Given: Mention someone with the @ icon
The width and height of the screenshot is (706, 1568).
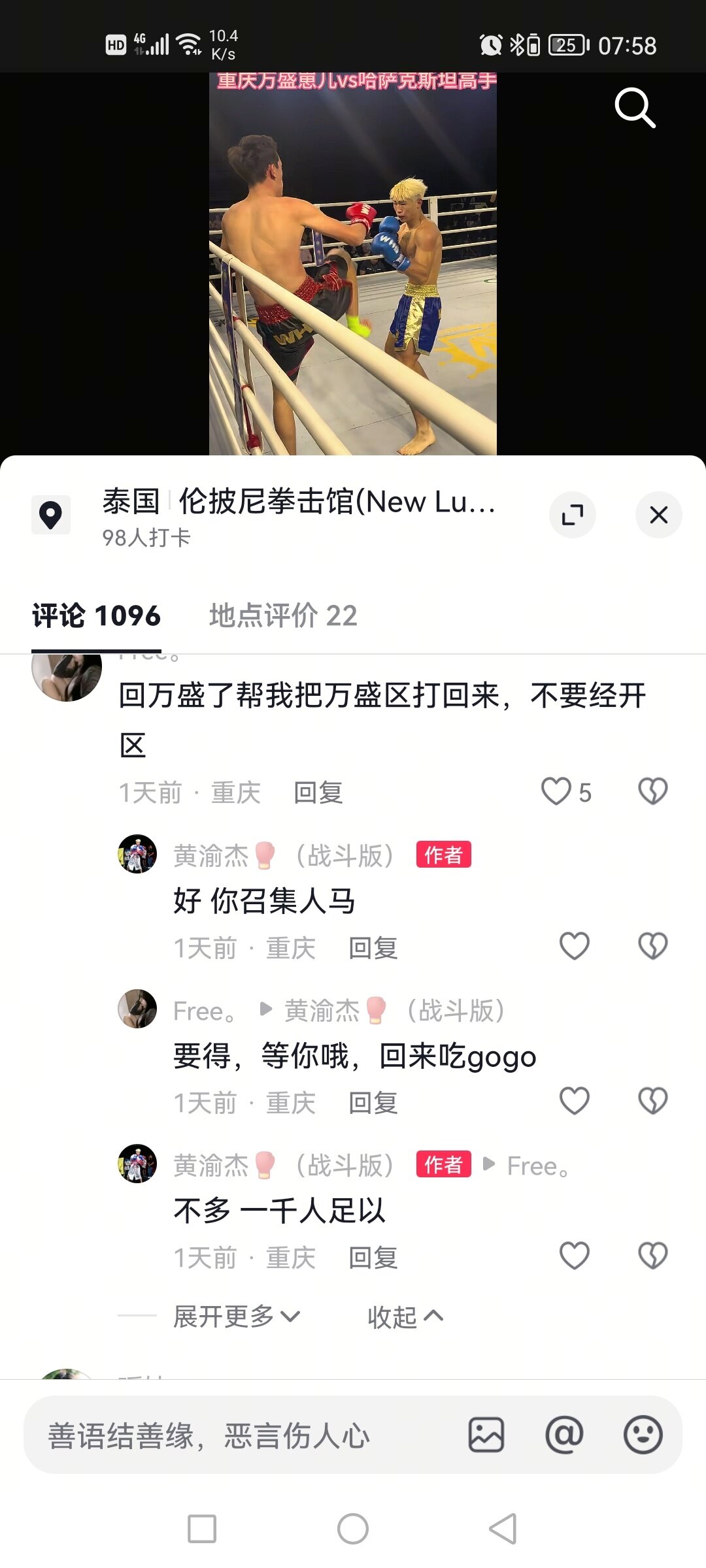Looking at the screenshot, I should pos(564,1435).
